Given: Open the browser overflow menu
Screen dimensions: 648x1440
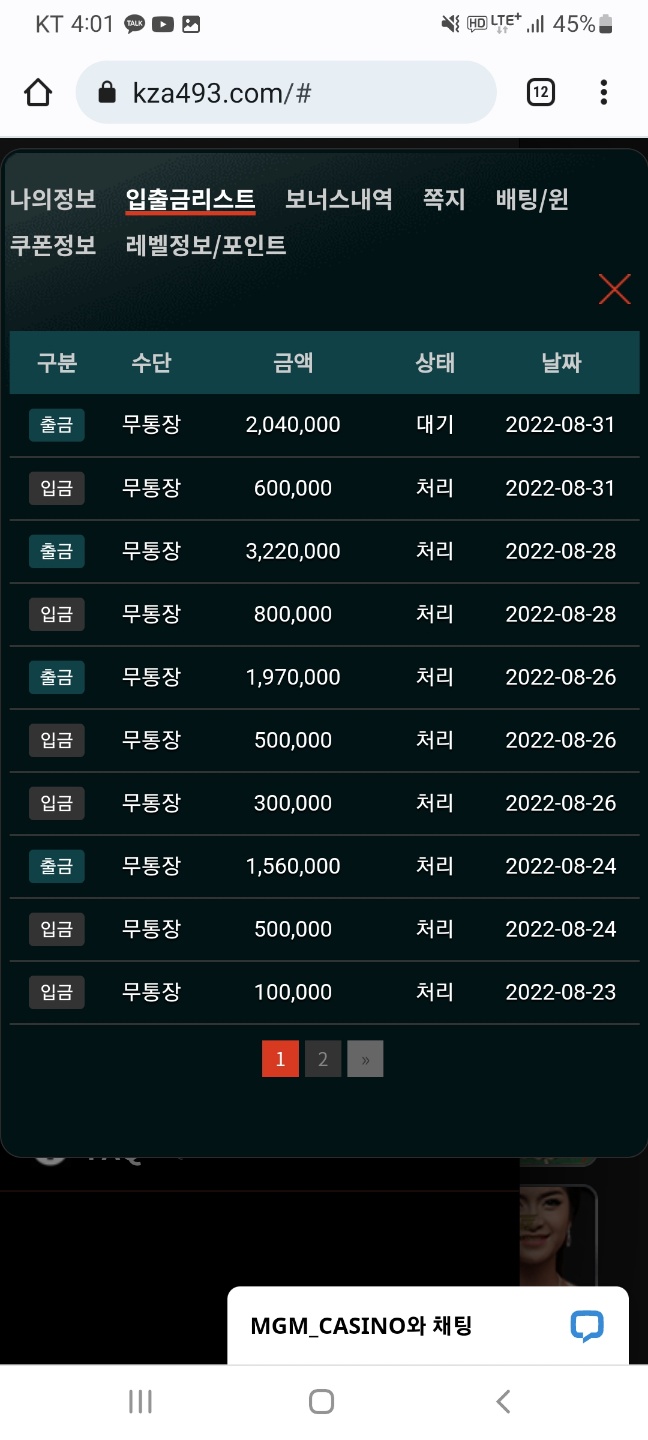Looking at the screenshot, I should (603, 93).
